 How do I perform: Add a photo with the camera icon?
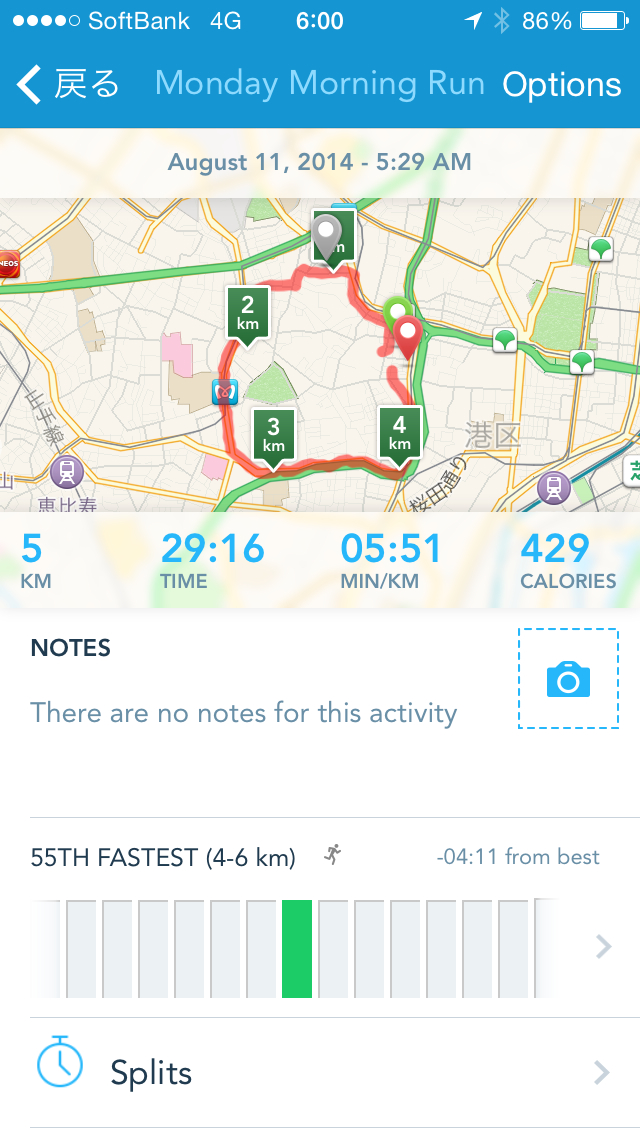pos(568,679)
